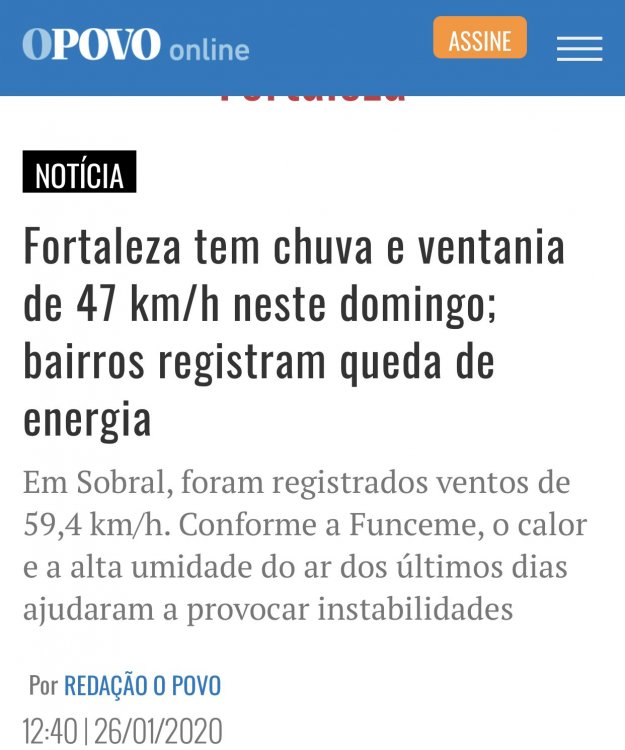Tap the ASSINE subscribe button
The width and height of the screenshot is (625, 750).
tap(480, 39)
